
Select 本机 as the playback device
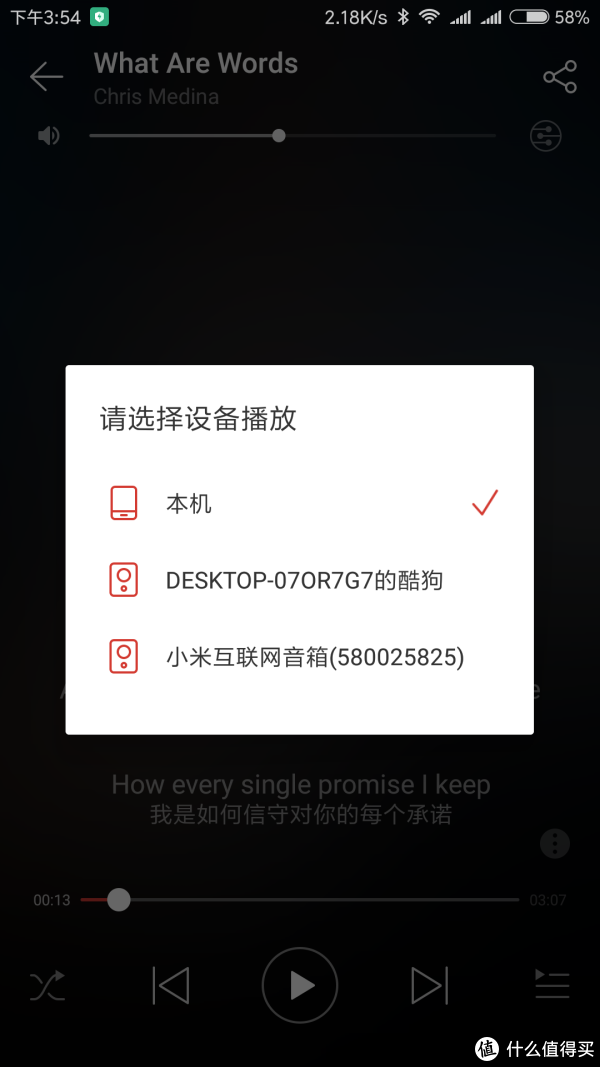pyautogui.click(x=299, y=504)
